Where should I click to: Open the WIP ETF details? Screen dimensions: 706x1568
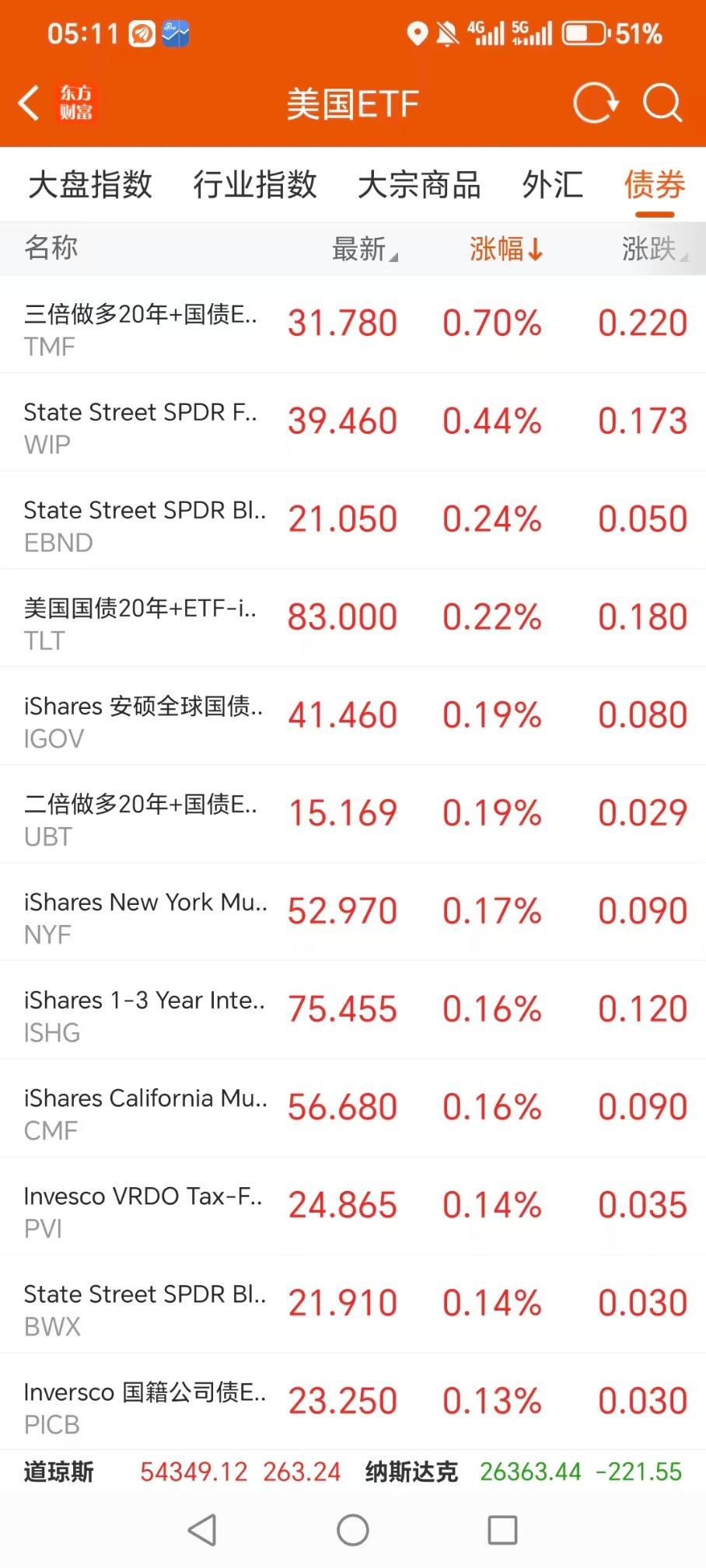[353, 422]
